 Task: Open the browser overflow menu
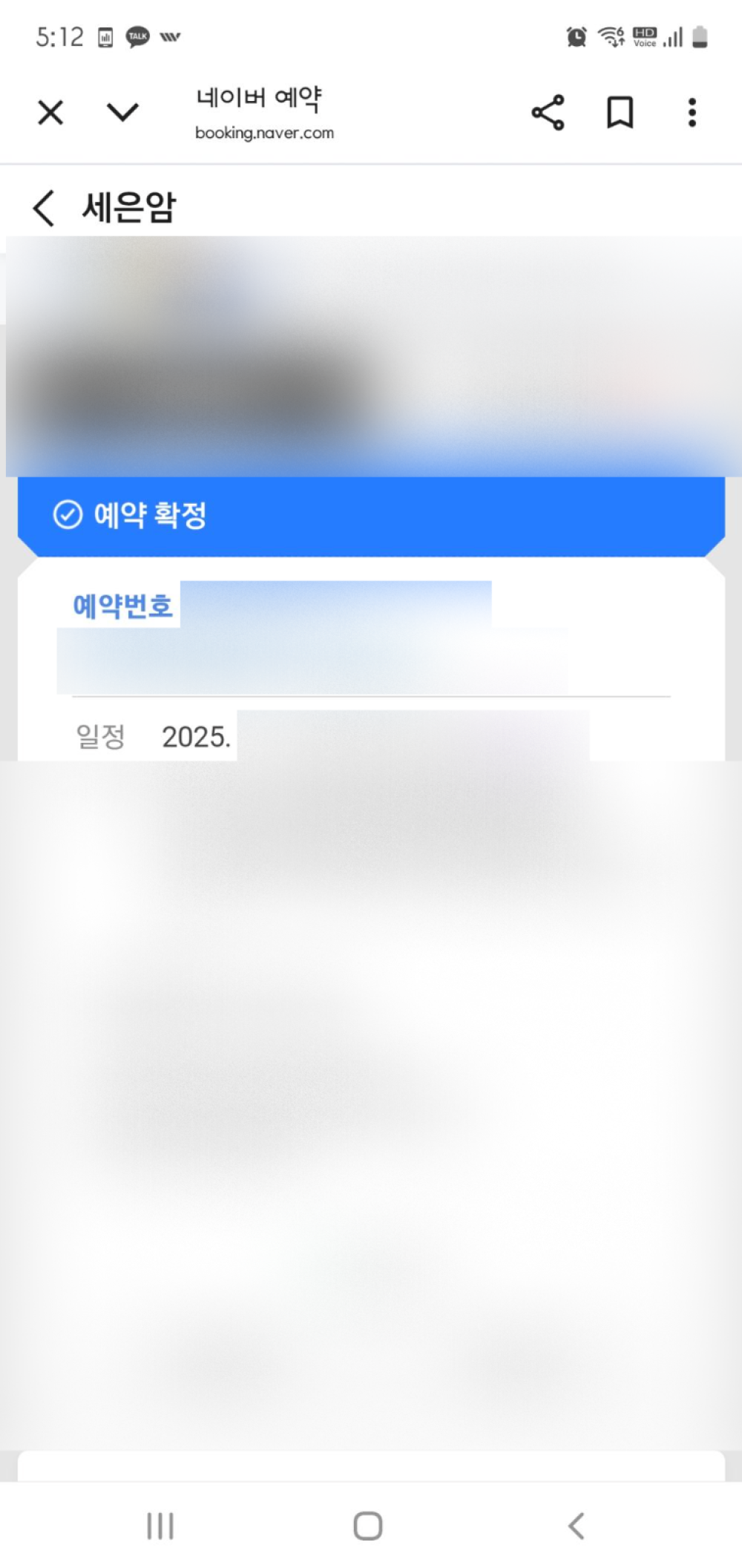pos(692,113)
